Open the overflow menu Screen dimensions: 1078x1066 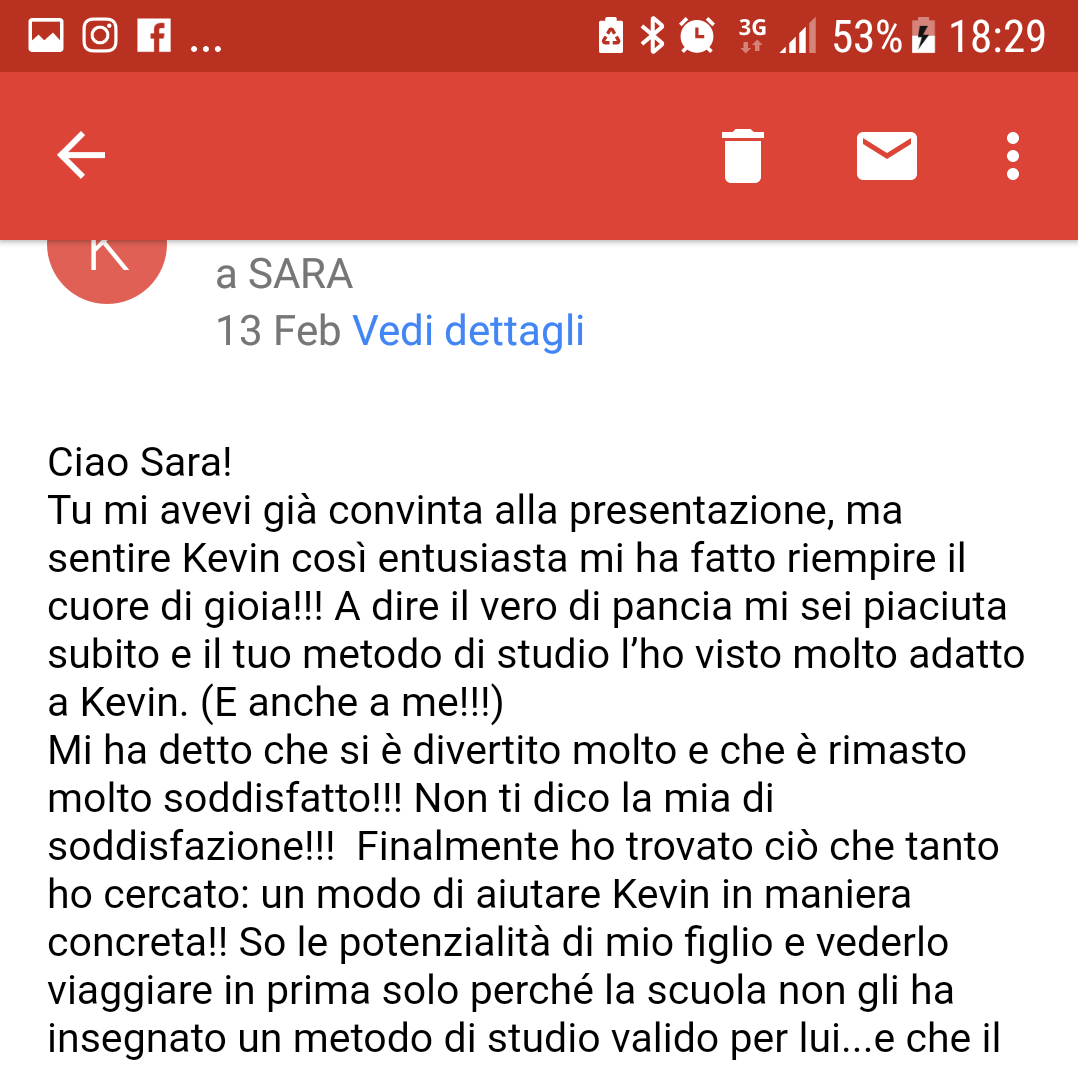(1012, 157)
